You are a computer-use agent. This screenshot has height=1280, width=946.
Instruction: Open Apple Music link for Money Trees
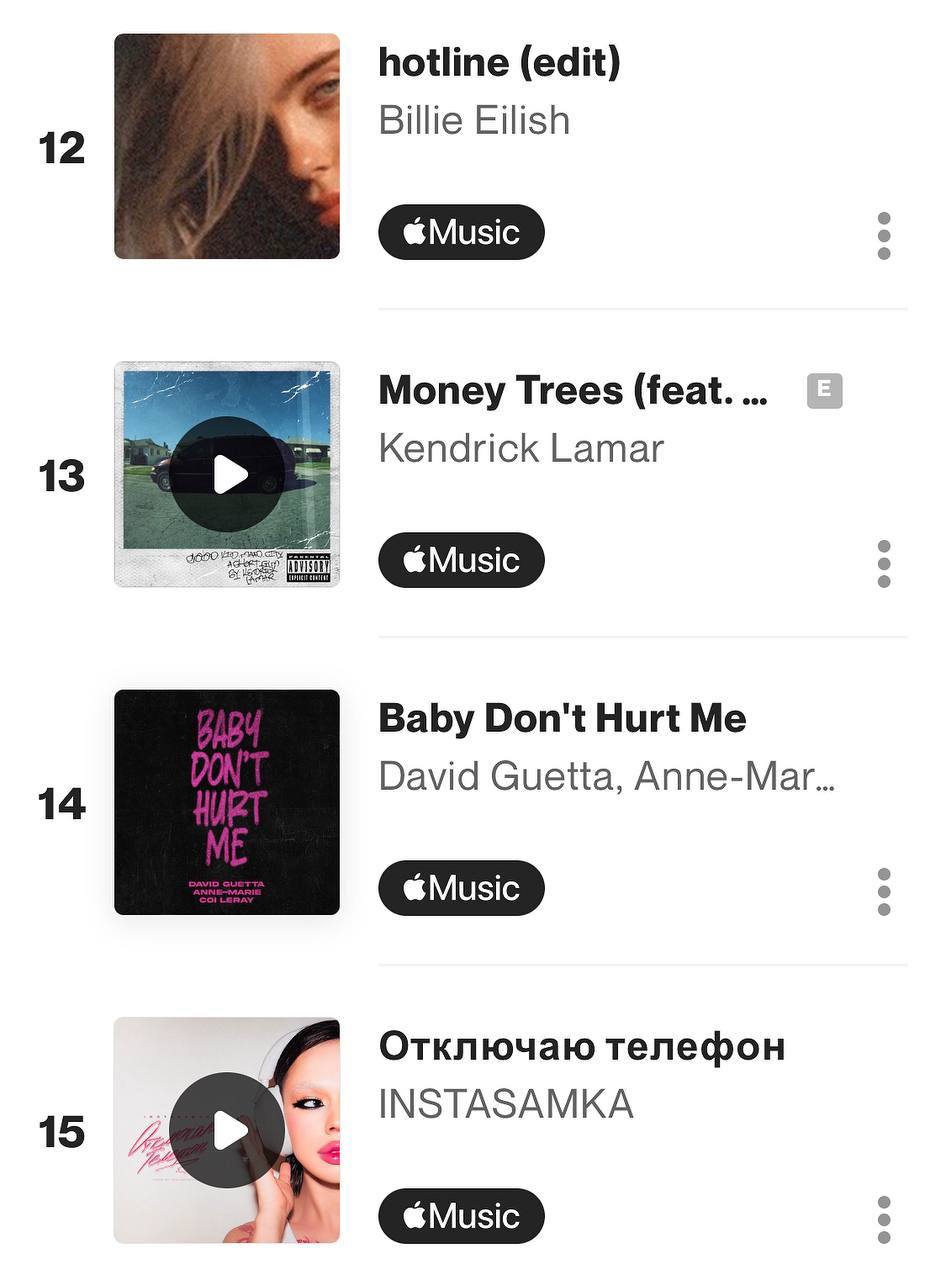(461, 560)
